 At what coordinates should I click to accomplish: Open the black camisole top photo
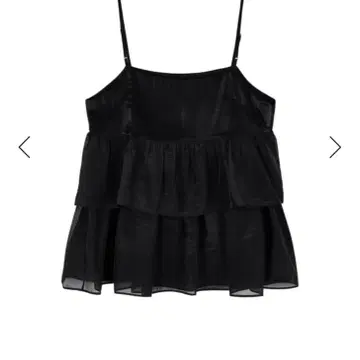click(180, 148)
